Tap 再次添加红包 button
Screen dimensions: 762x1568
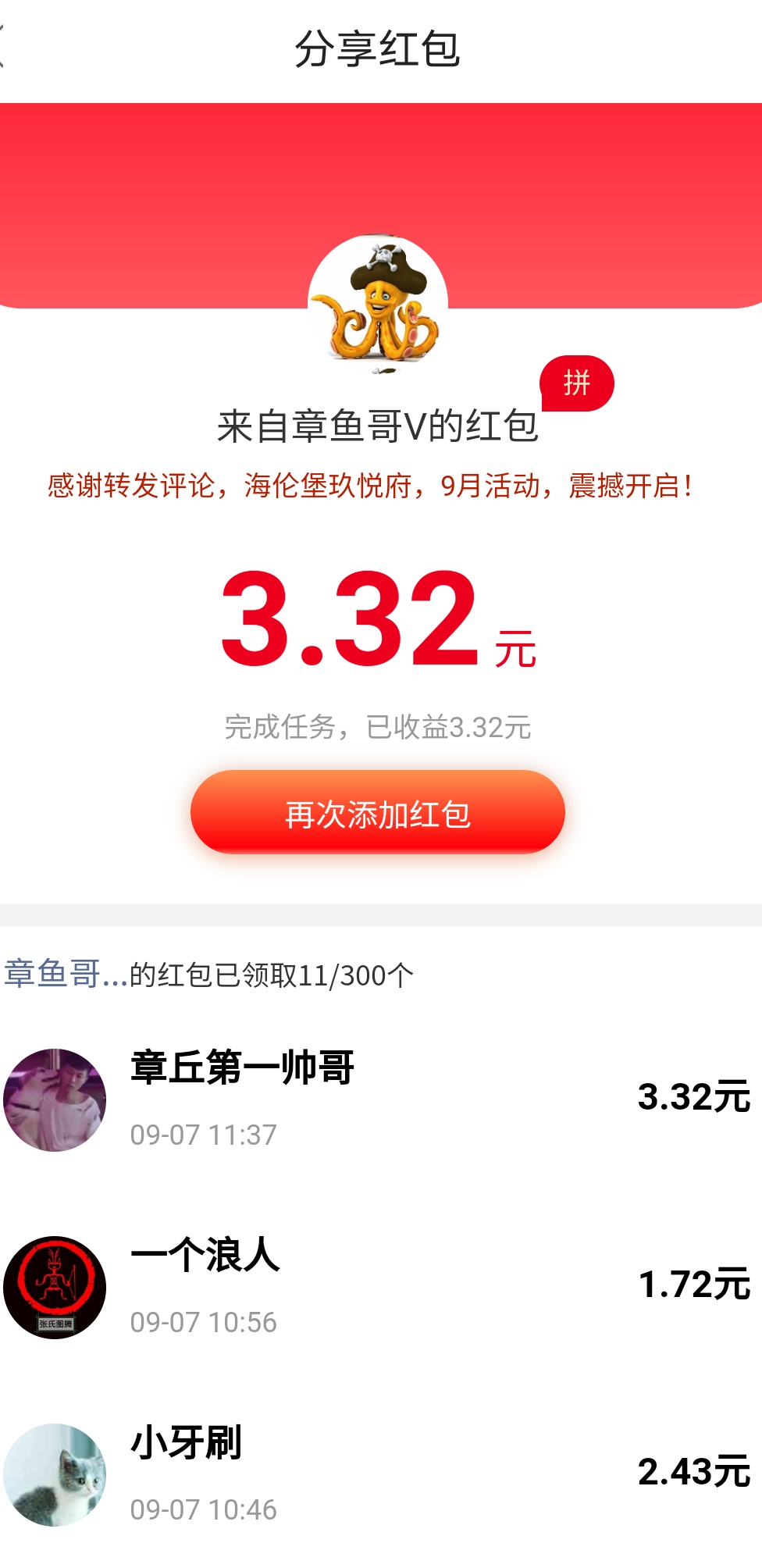click(x=377, y=812)
